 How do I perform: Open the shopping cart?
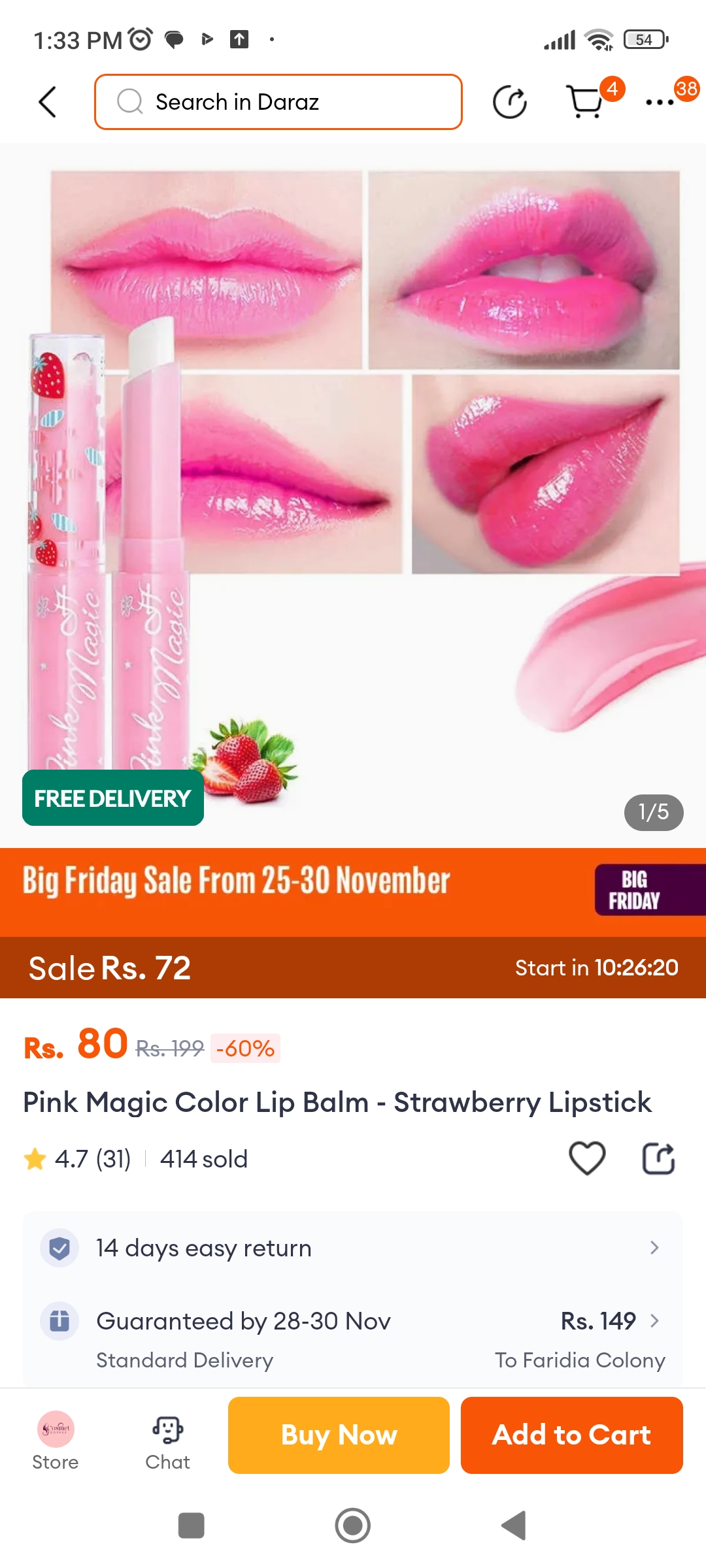[585, 102]
